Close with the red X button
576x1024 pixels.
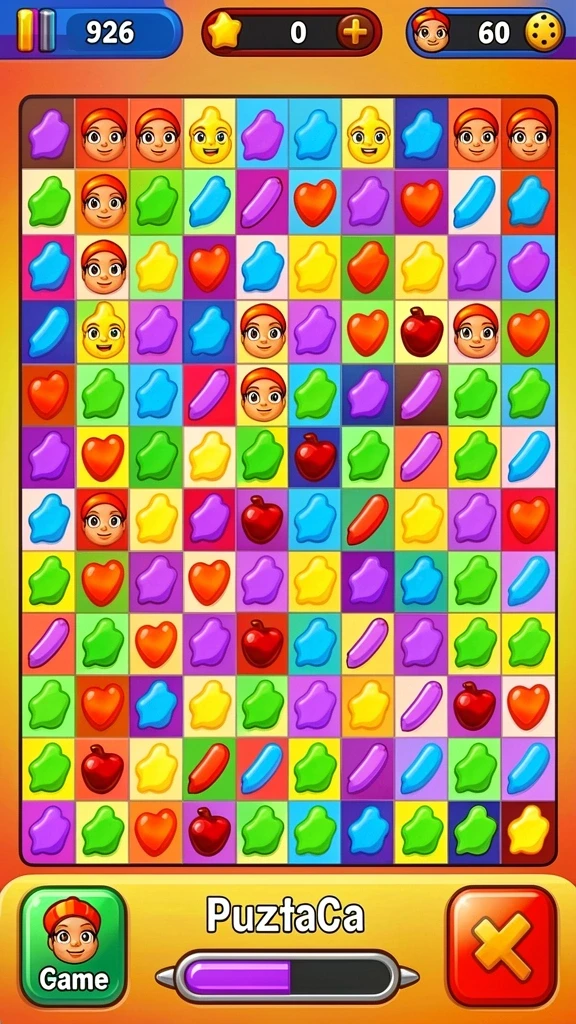(x=502, y=946)
